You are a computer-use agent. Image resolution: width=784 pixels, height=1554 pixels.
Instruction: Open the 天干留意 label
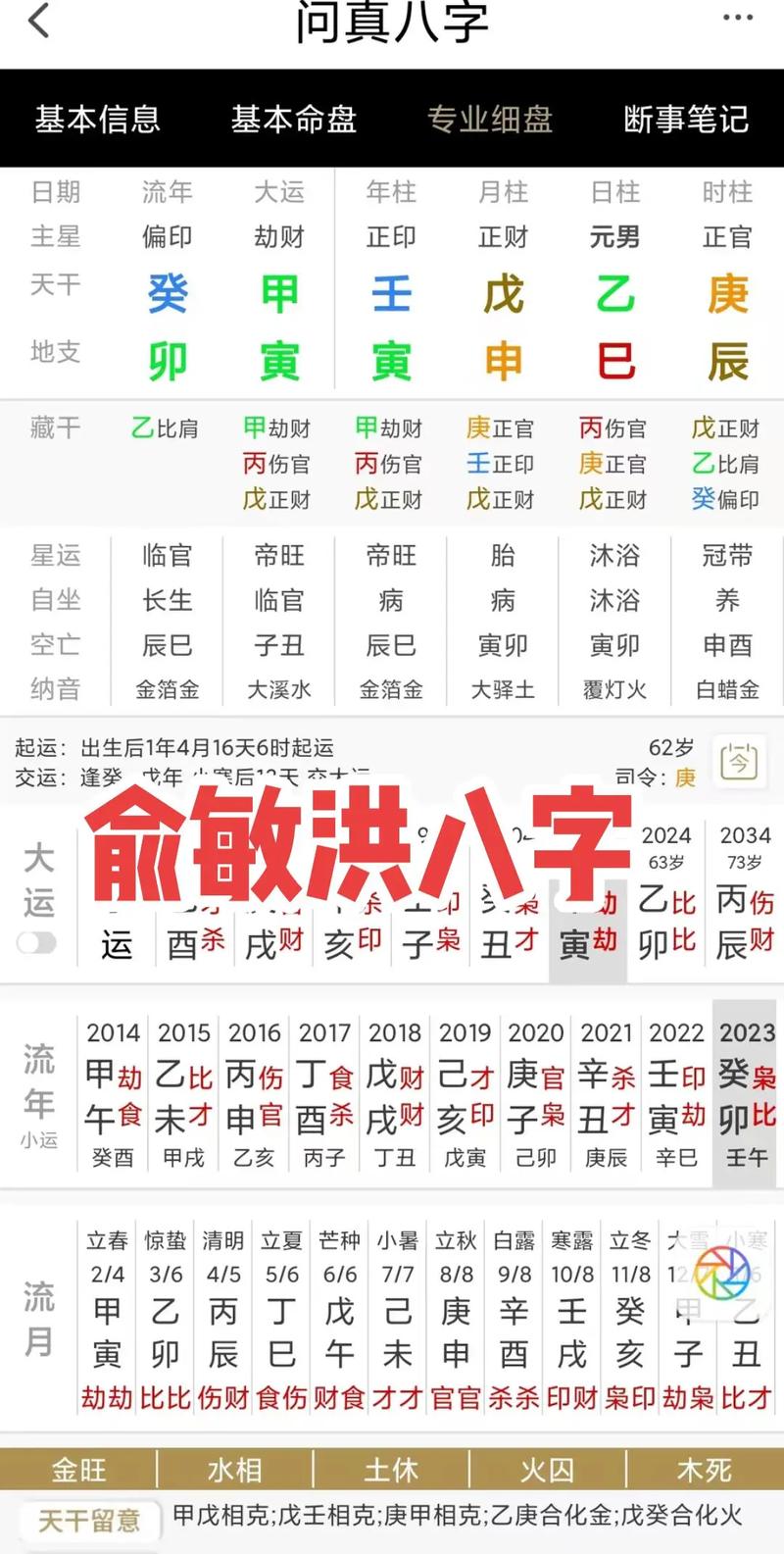click(x=89, y=1521)
